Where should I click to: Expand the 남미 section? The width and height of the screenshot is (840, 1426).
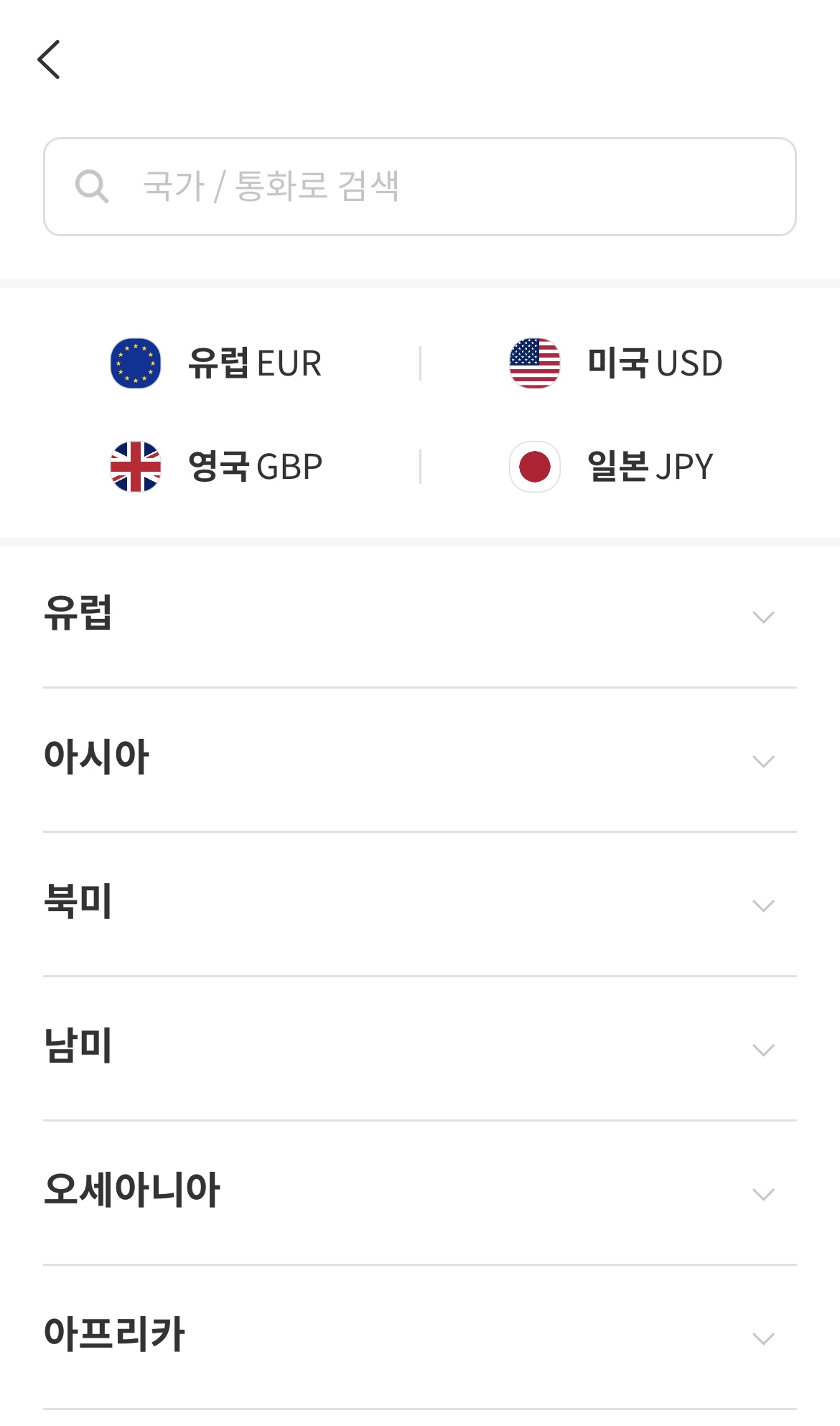tap(419, 1048)
